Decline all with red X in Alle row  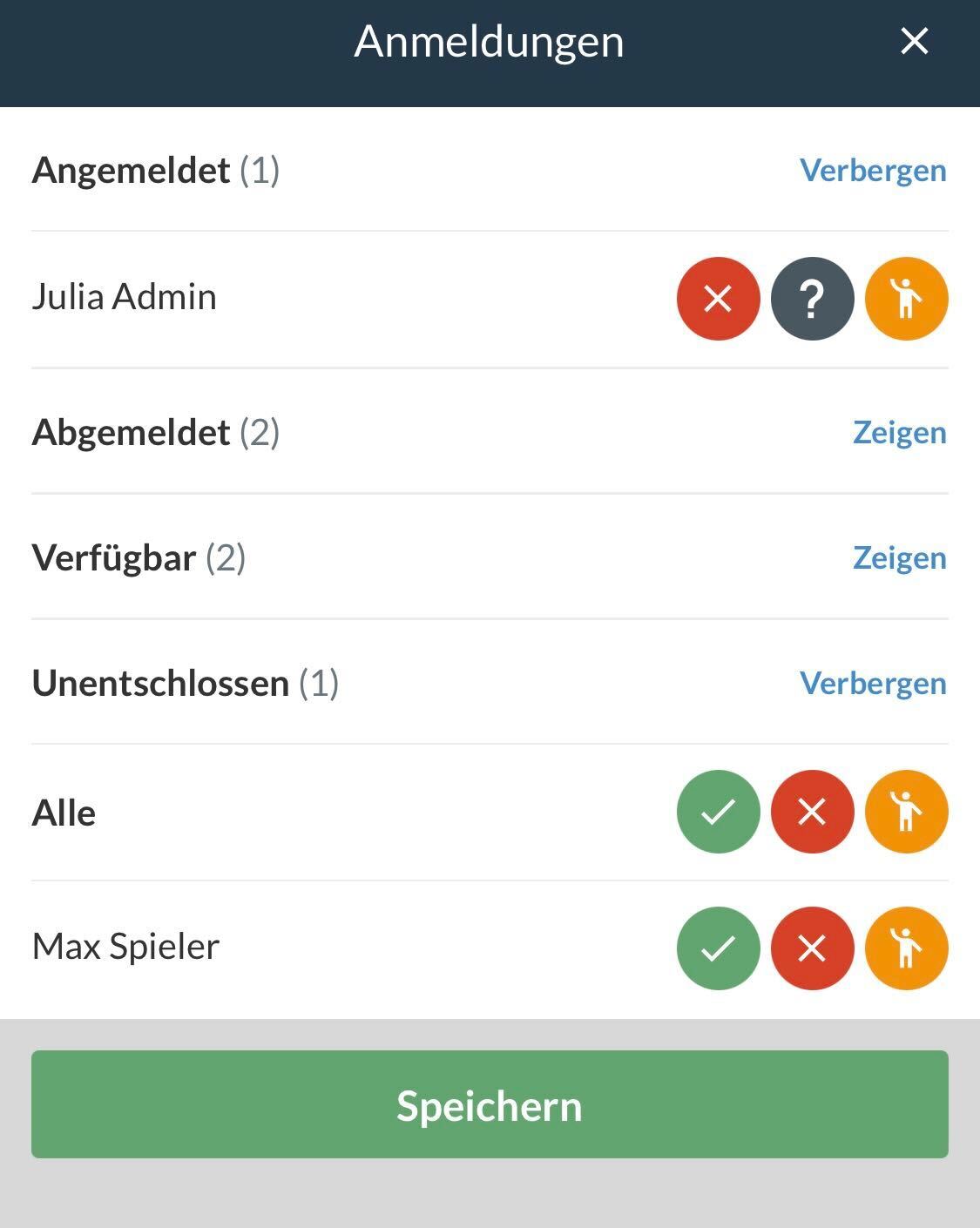(x=812, y=812)
